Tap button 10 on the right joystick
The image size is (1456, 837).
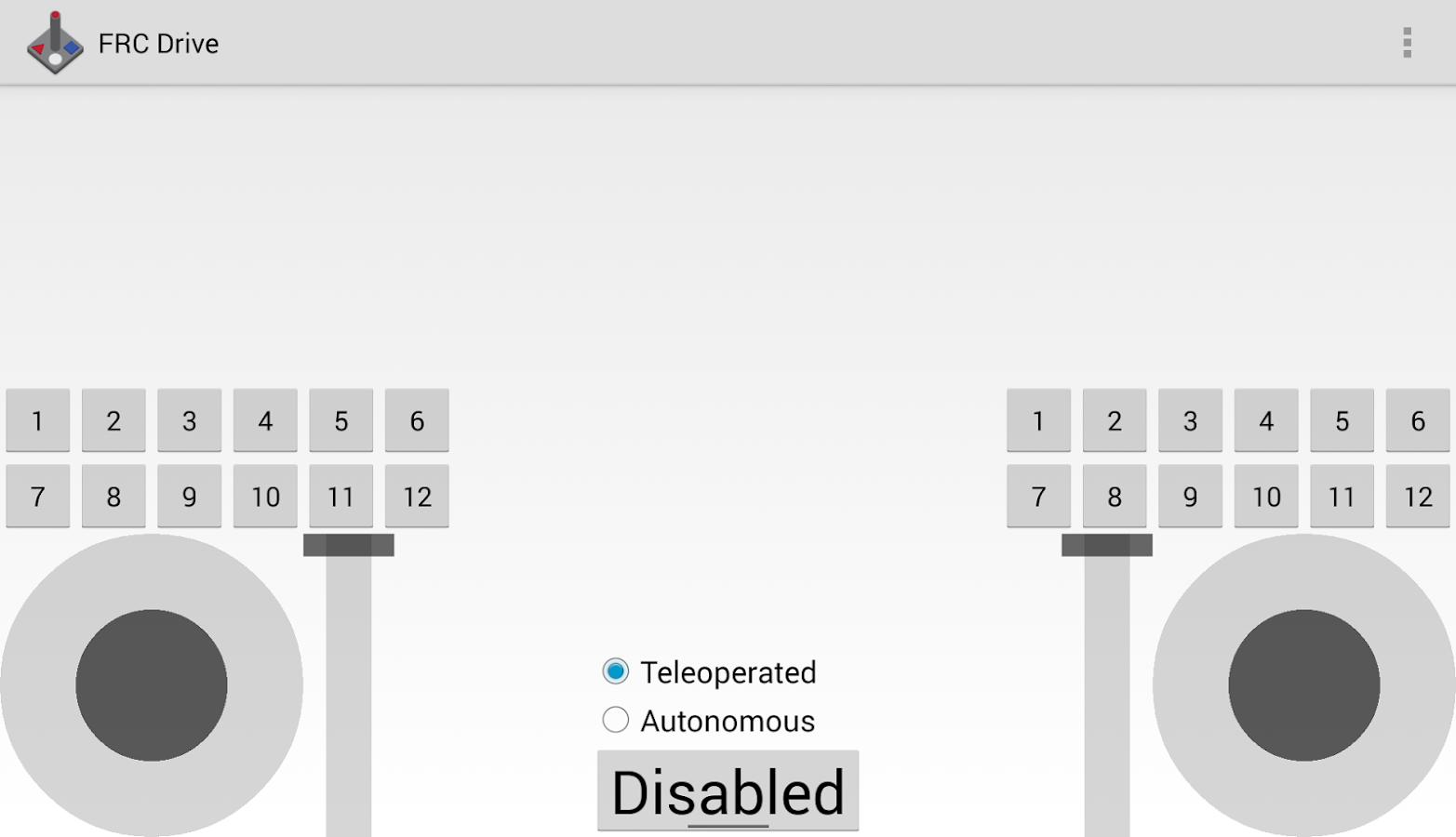(x=1266, y=497)
